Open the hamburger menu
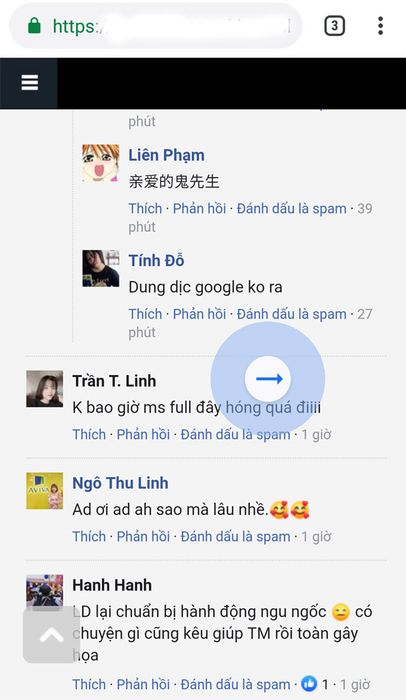406x700 pixels. click(29, 83)
